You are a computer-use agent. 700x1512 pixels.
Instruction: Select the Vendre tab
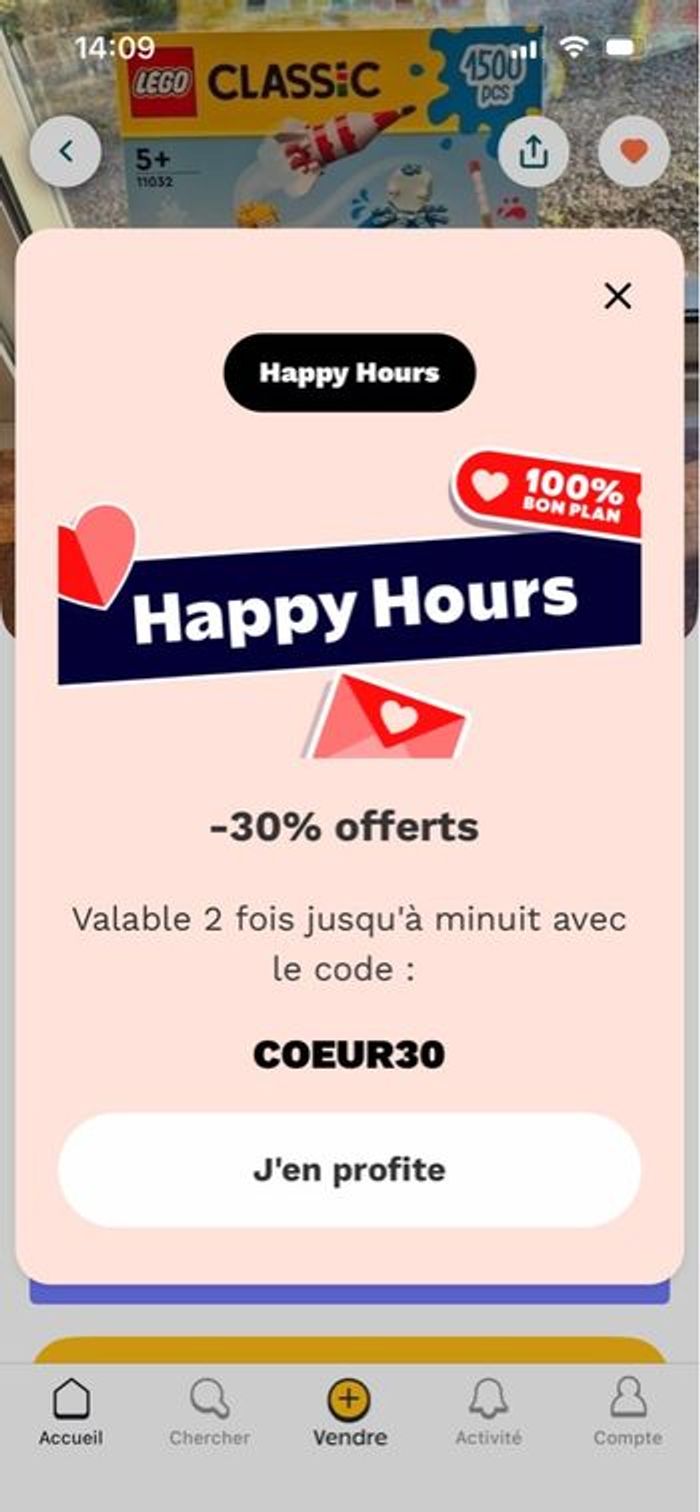pos(349,1412)
